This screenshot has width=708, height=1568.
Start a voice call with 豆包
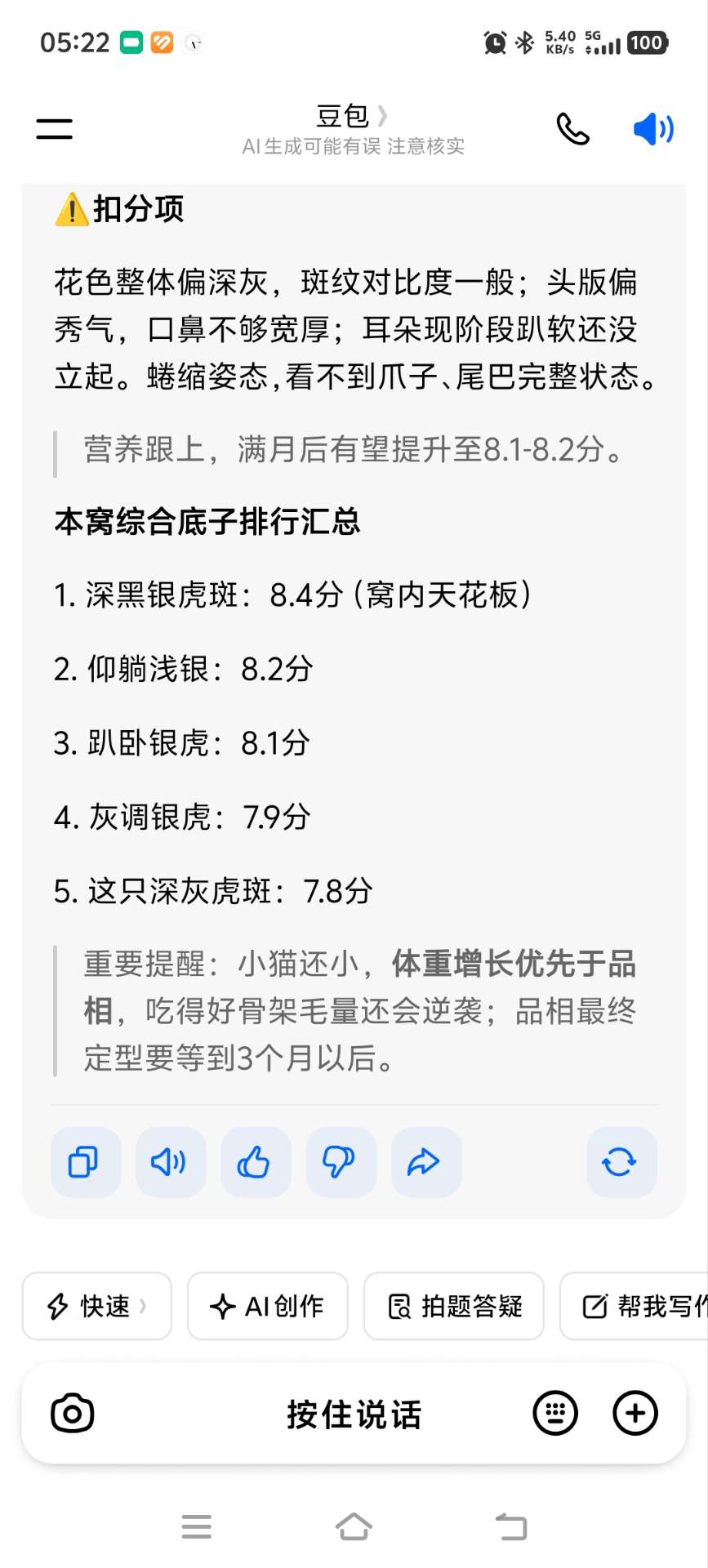(x=572, y=129)
